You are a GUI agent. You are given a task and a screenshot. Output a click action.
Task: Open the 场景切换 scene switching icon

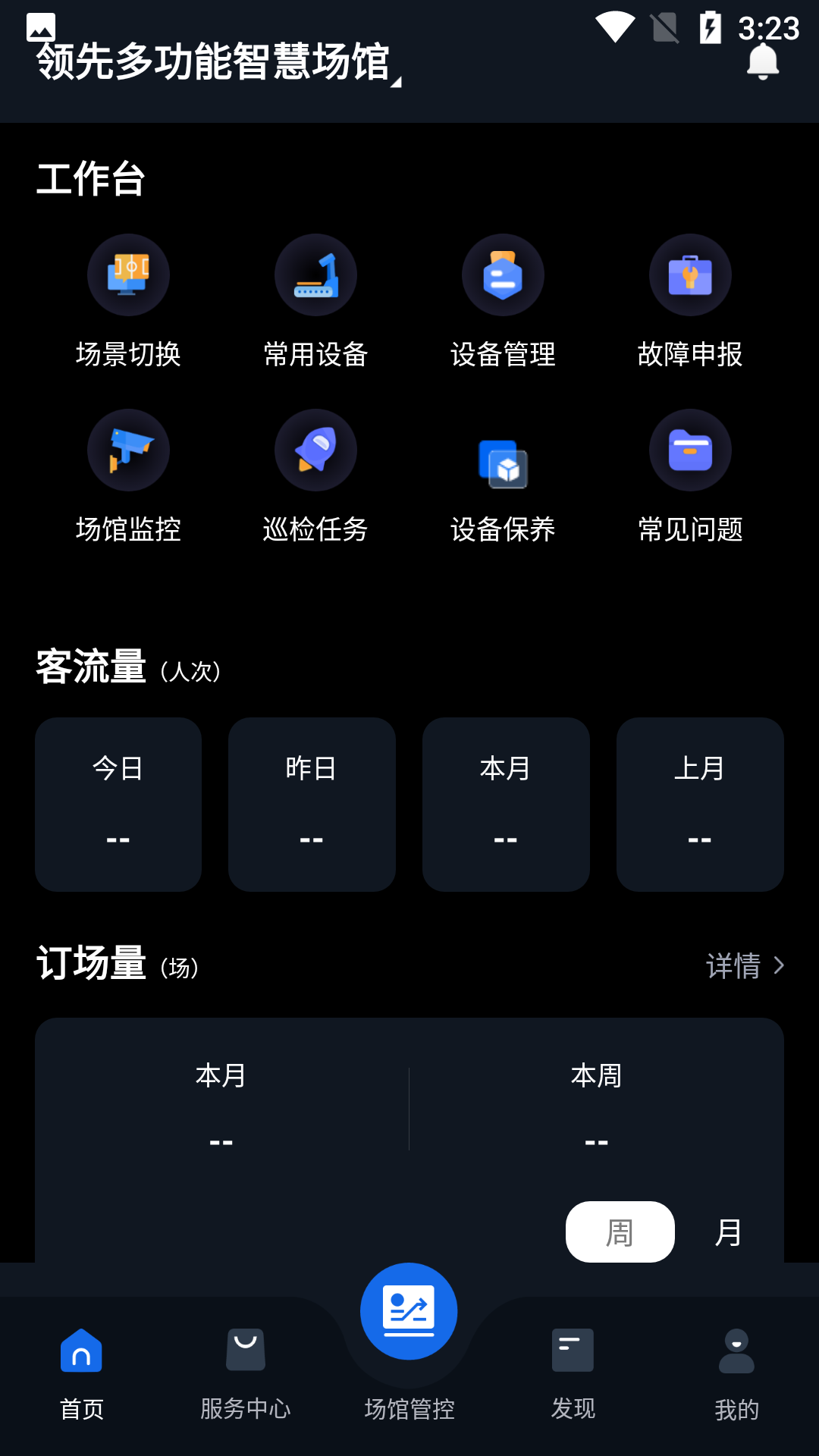click(x=127, y=275)
